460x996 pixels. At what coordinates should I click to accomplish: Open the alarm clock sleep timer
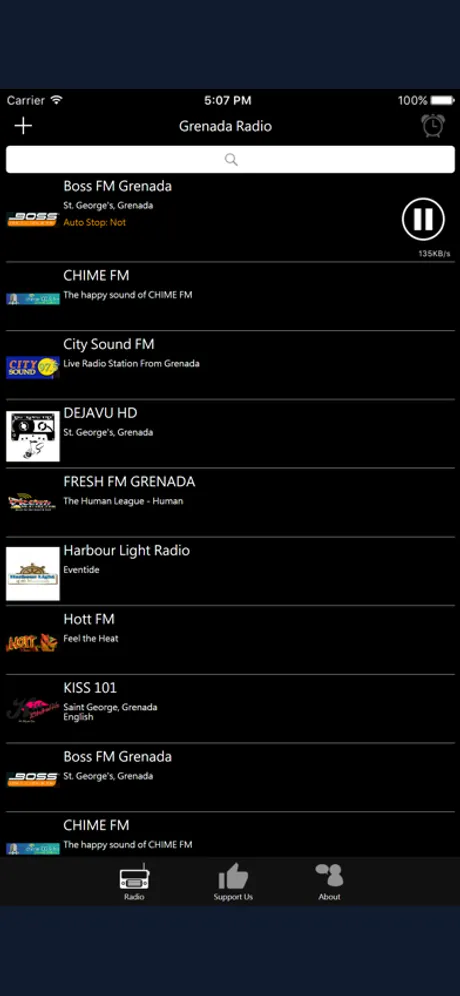tap(433, 126)
